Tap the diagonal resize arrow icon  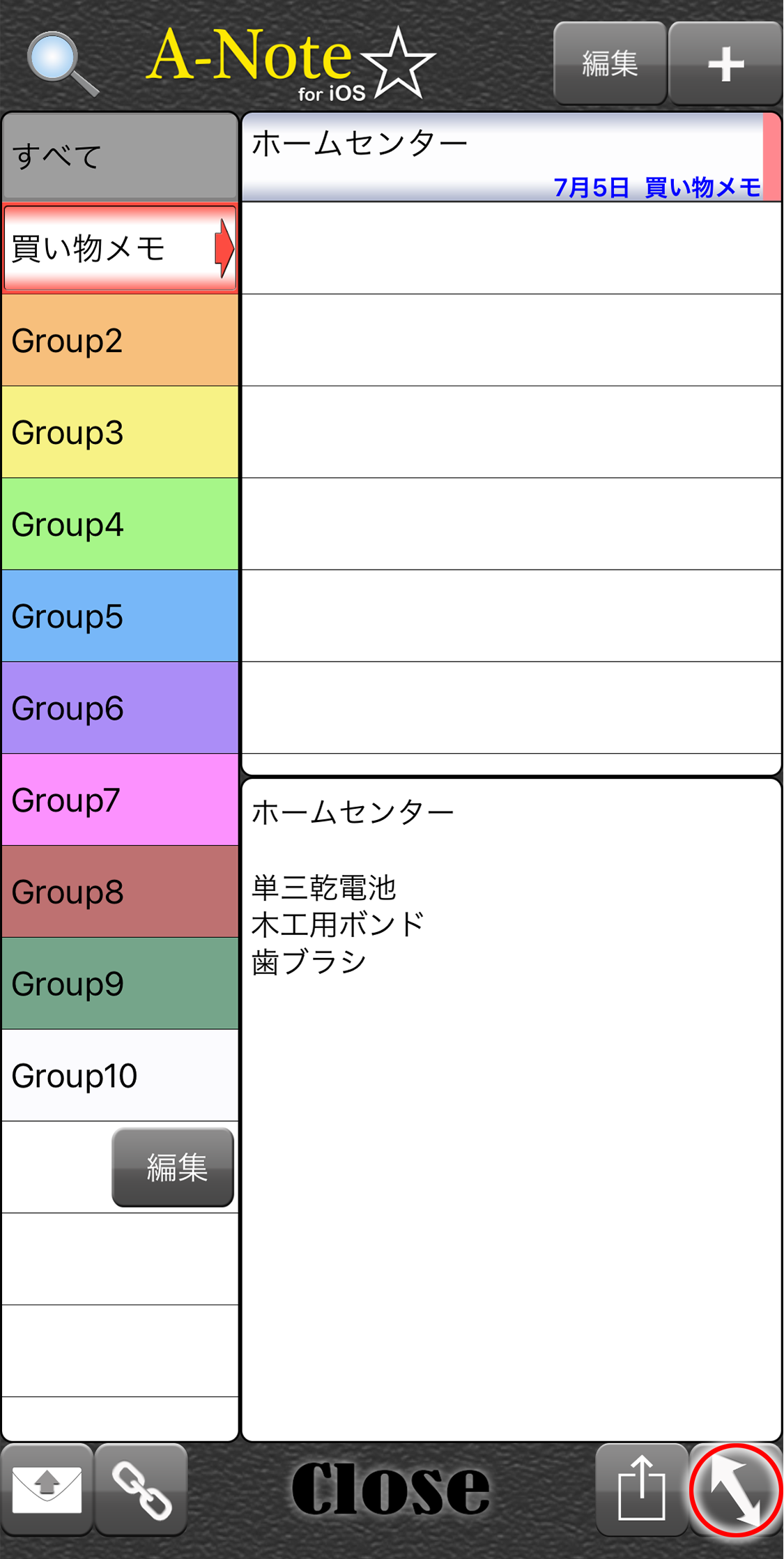[x=735, y=1490]
